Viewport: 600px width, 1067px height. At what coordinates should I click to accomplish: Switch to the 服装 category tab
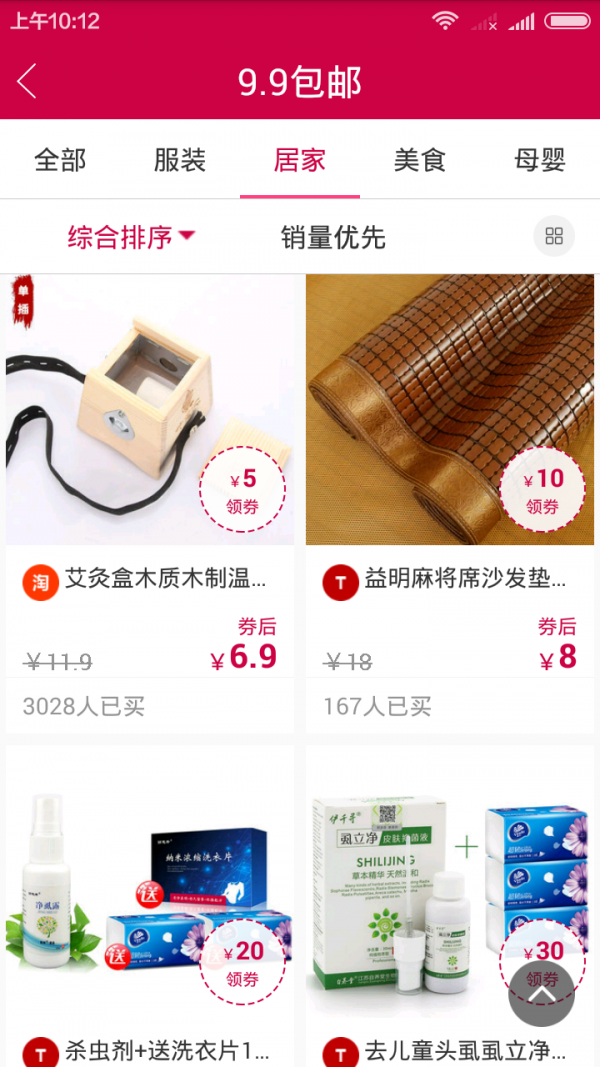click(180, 160)
